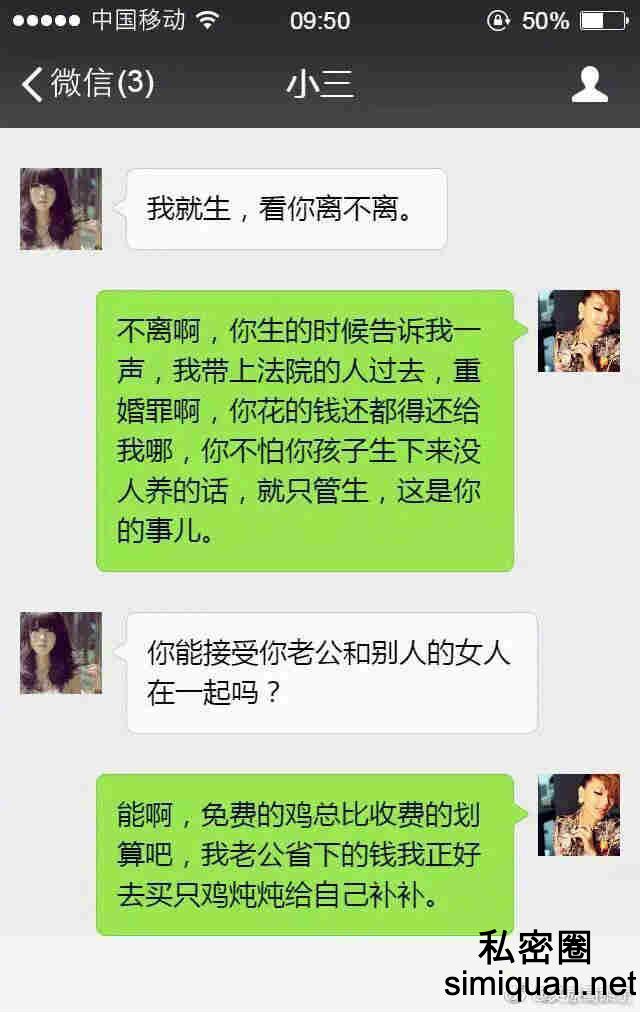The height and width of the screenshot is (1012, 640).
Task: Go back to the 微信 chat list
Action: coord(88,84)
